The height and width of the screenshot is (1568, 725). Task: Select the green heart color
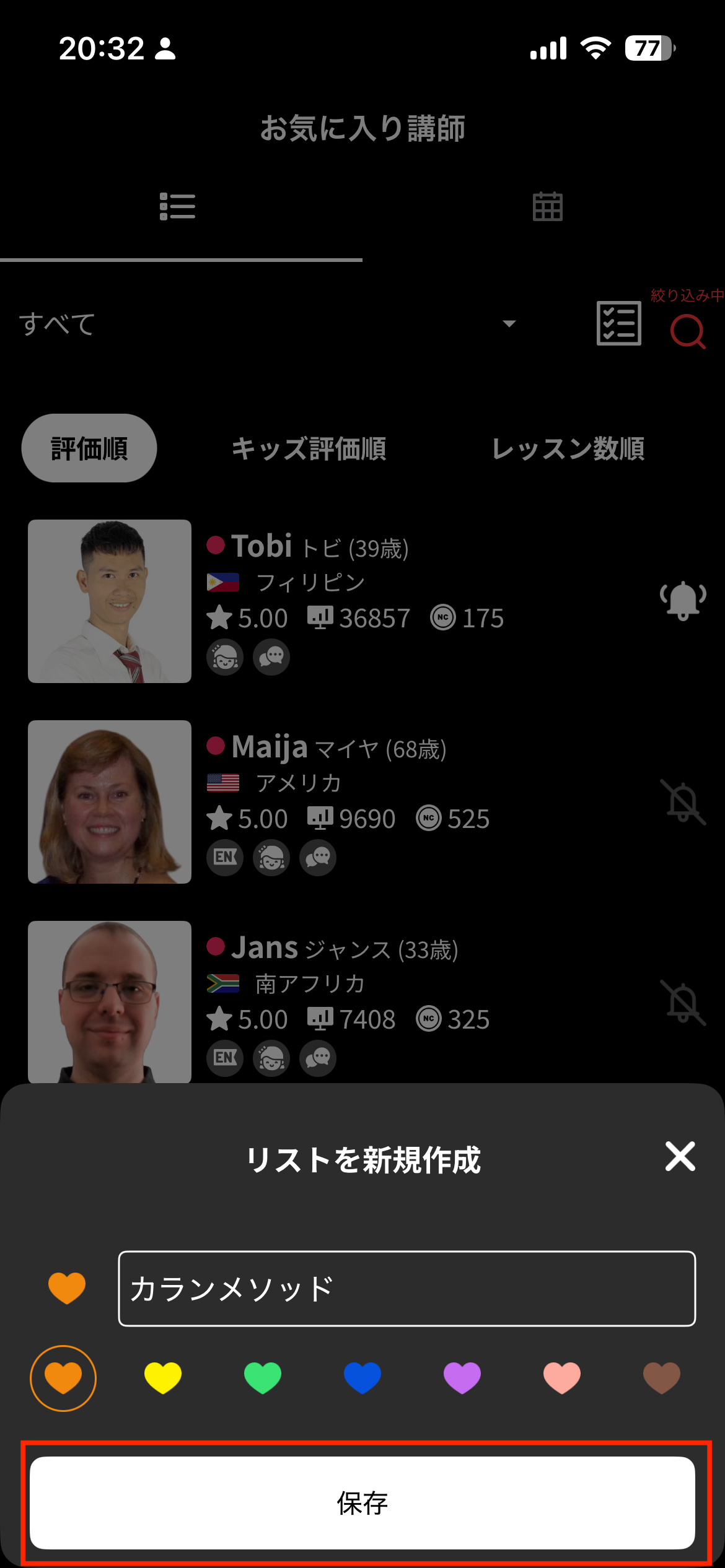point(263,1378)
